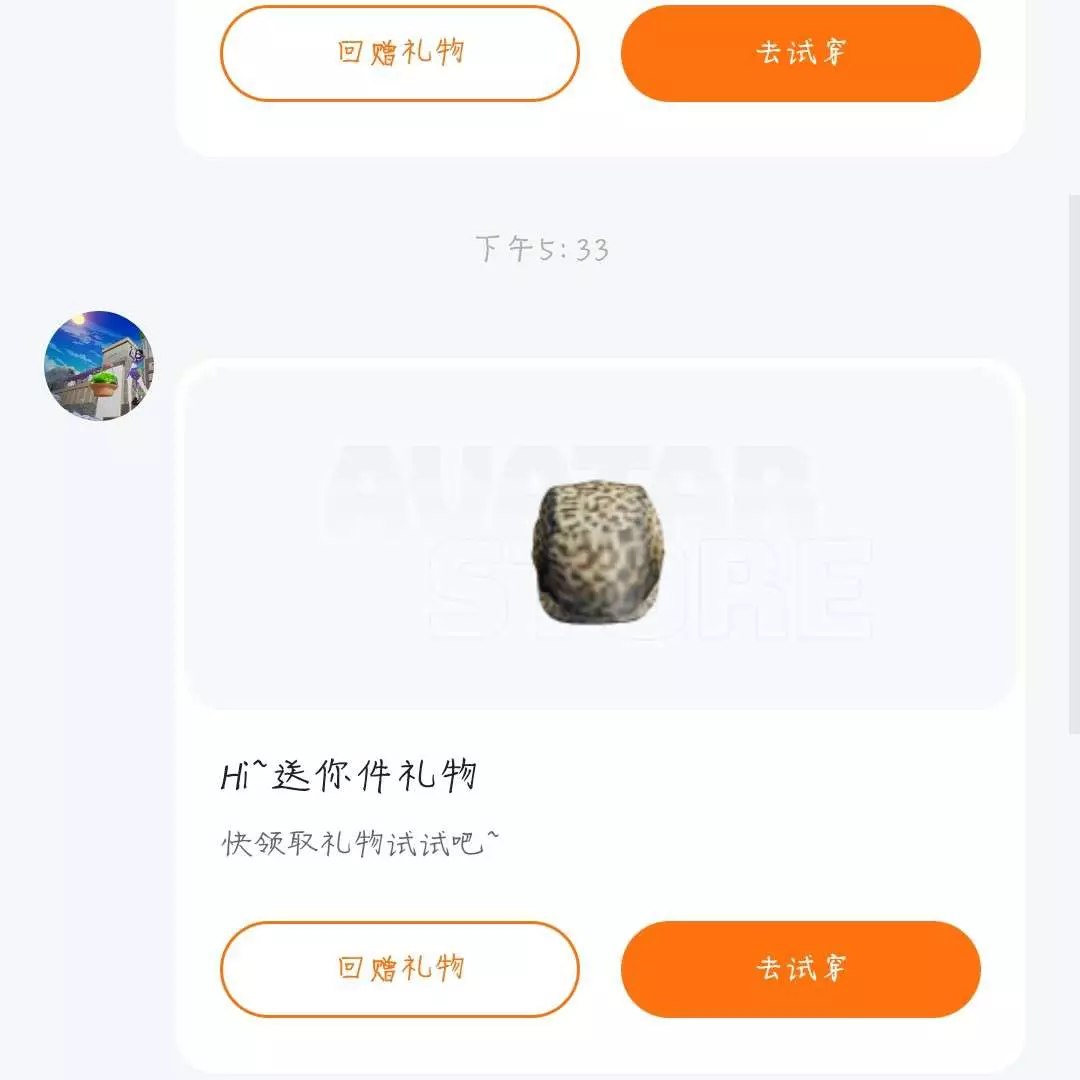Tap 回赠礼物 in the message before 下午5:33
This screenshot has height=1080, width=1080.
[400, 53]
